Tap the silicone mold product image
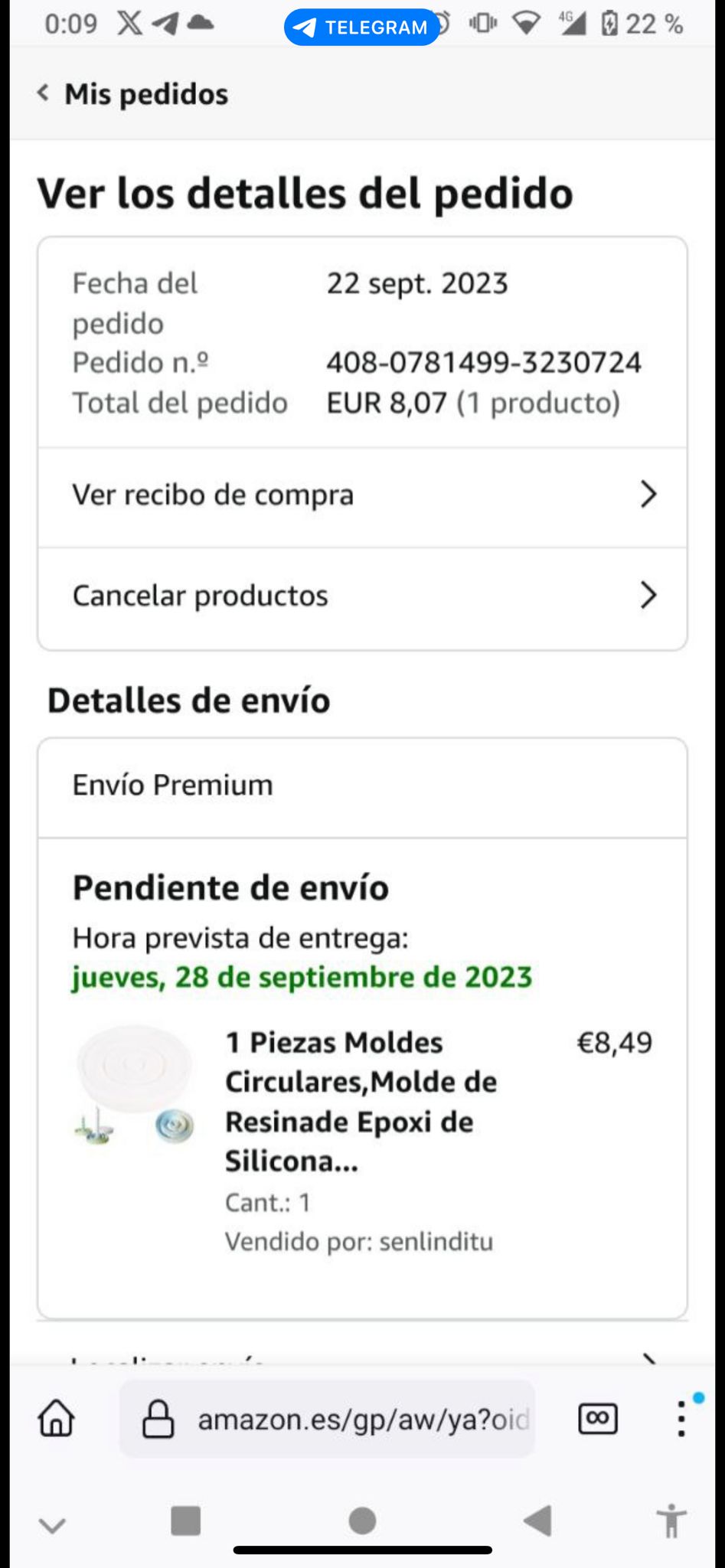 135,1086
